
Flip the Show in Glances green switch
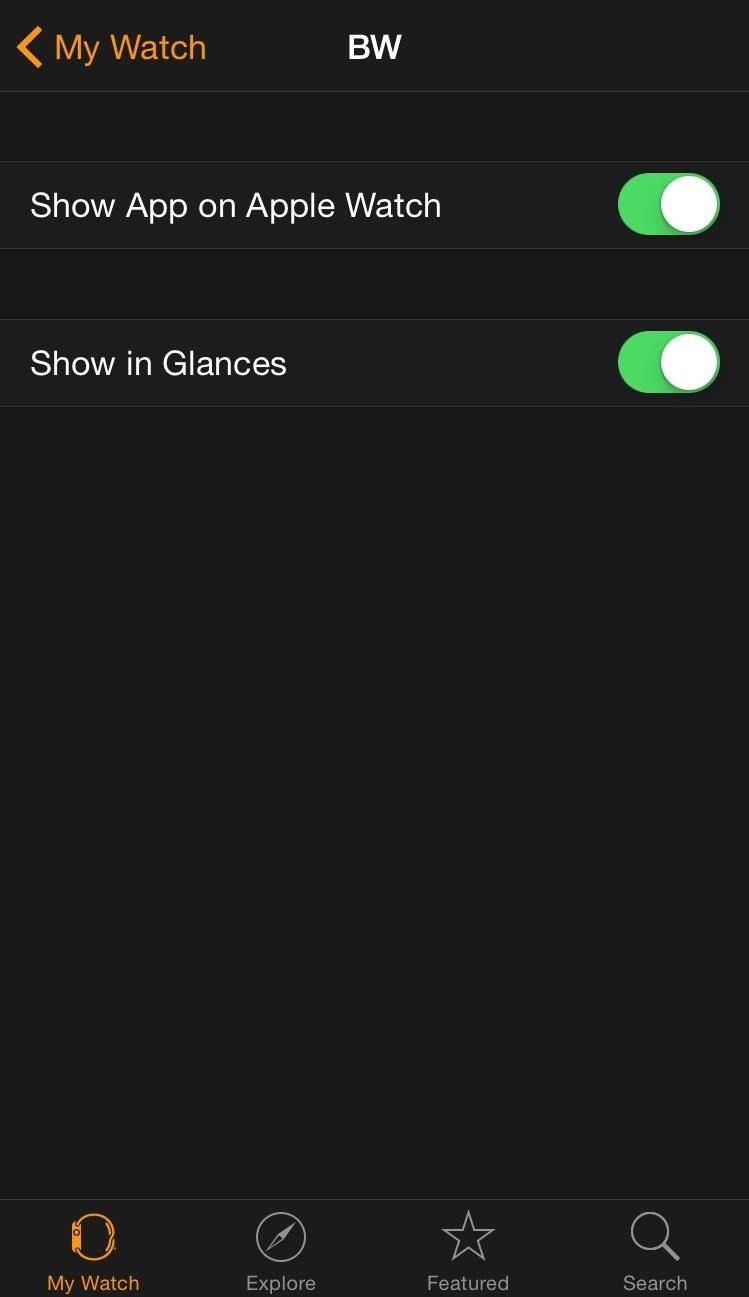pos(668,362)
